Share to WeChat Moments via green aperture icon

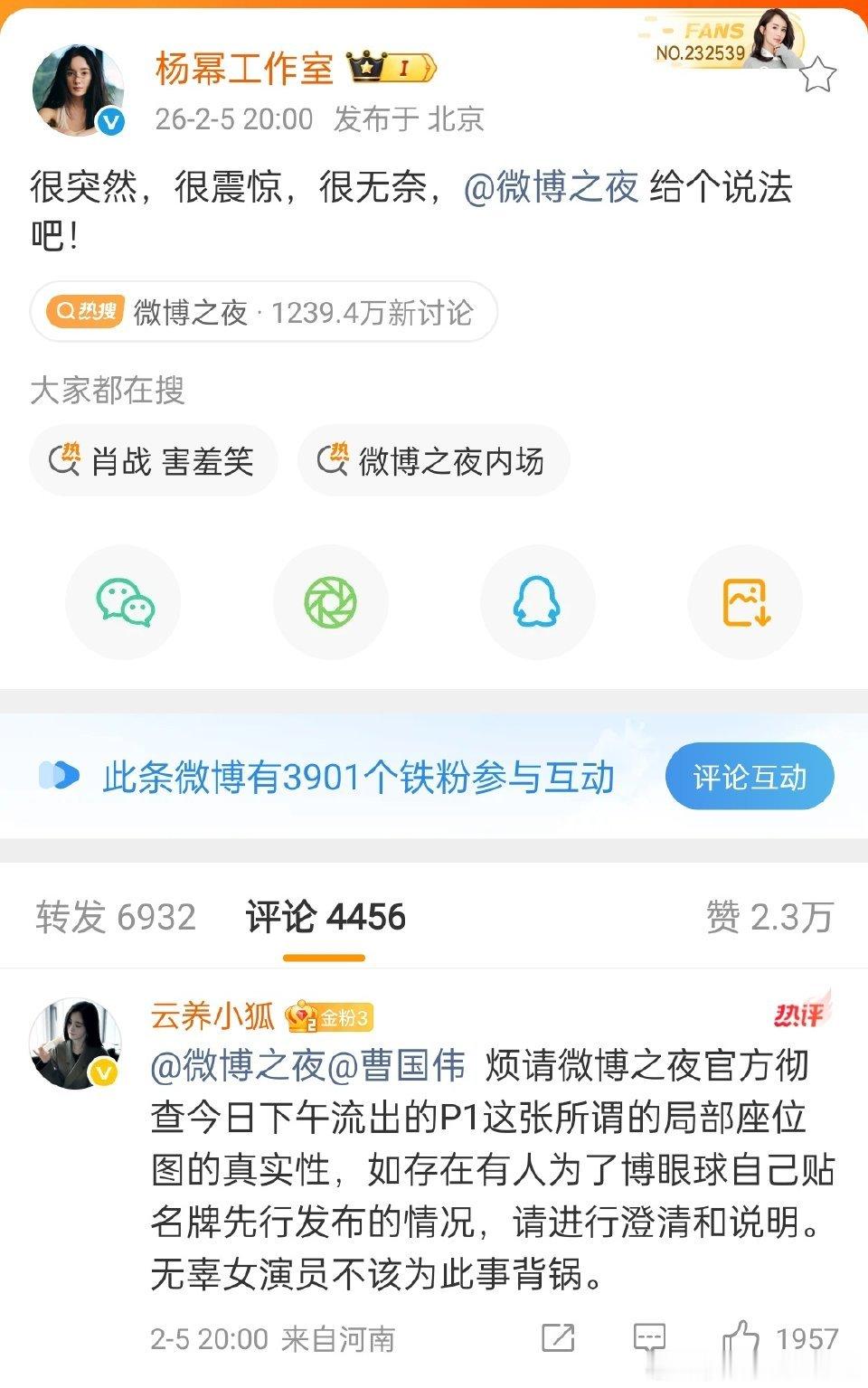pos(330,601)
